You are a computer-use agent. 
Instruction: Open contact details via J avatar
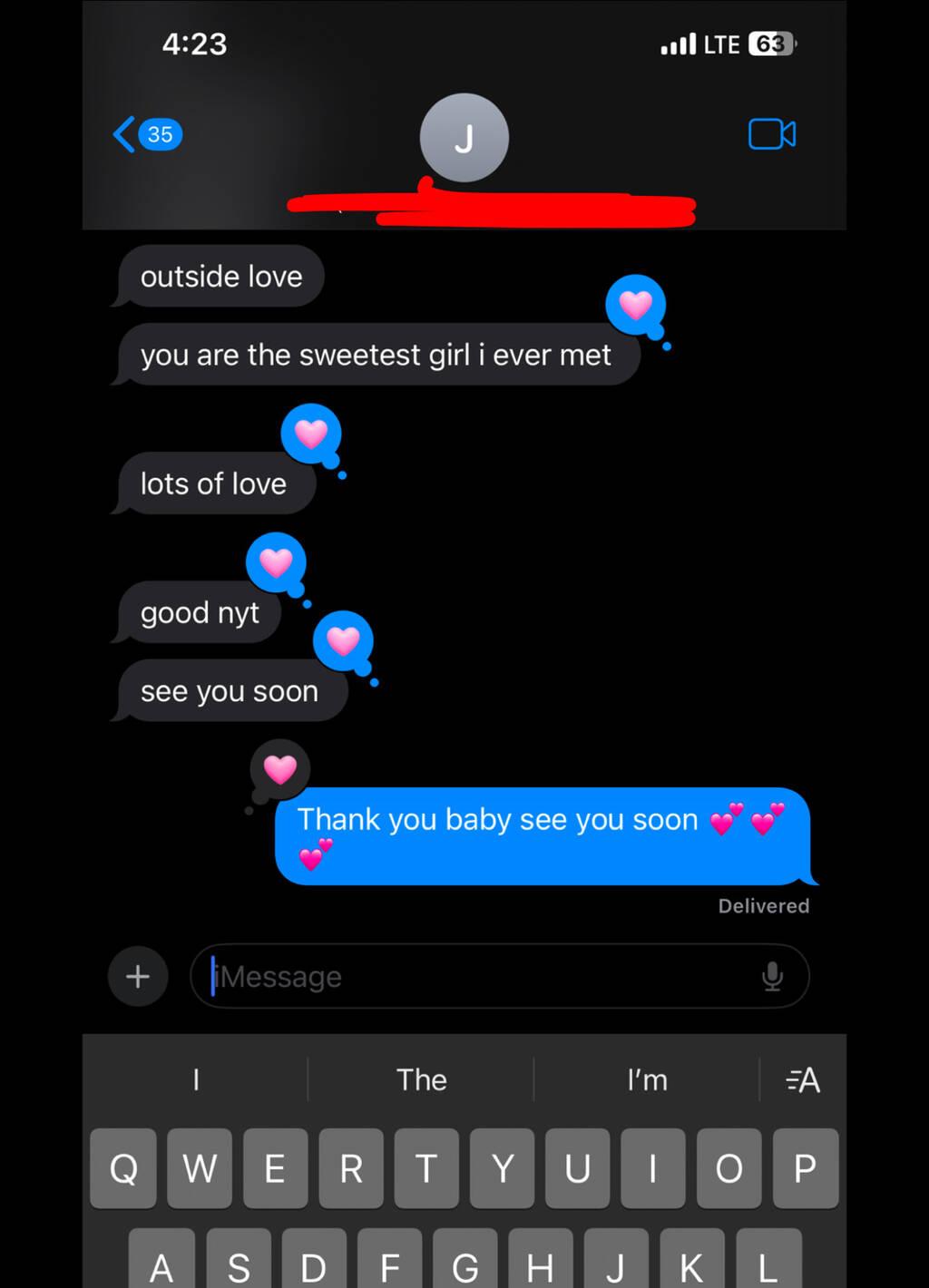coord(464,138)
